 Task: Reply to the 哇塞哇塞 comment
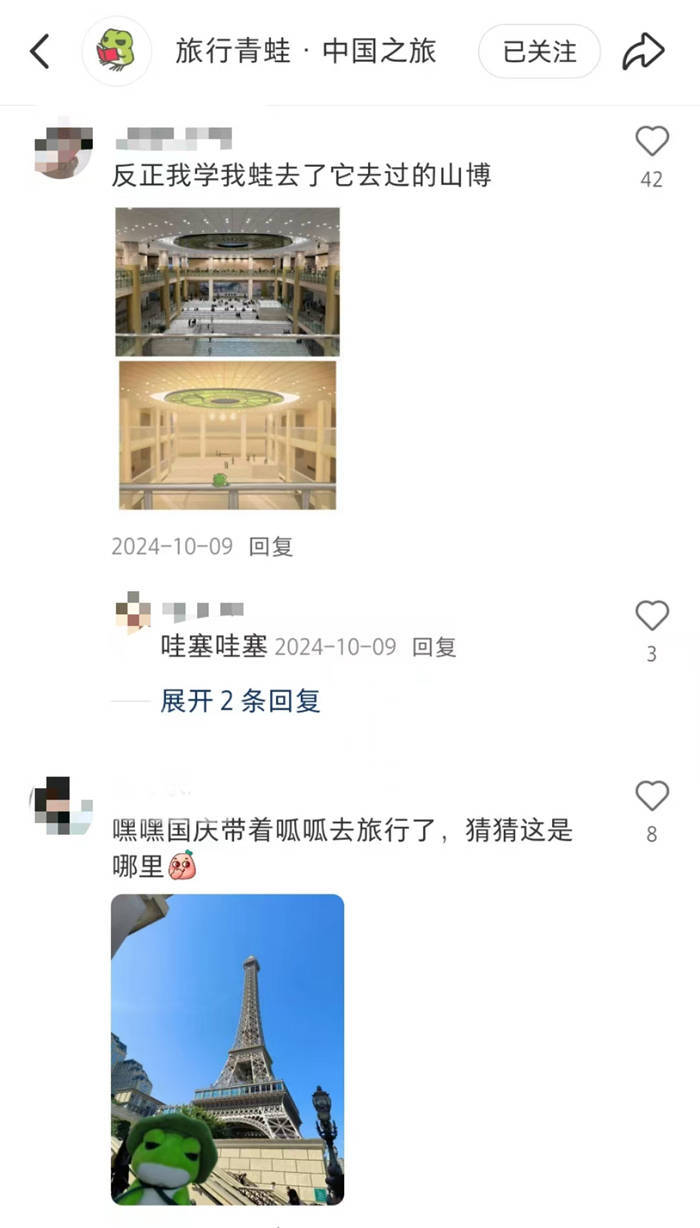tap(435, 647)
